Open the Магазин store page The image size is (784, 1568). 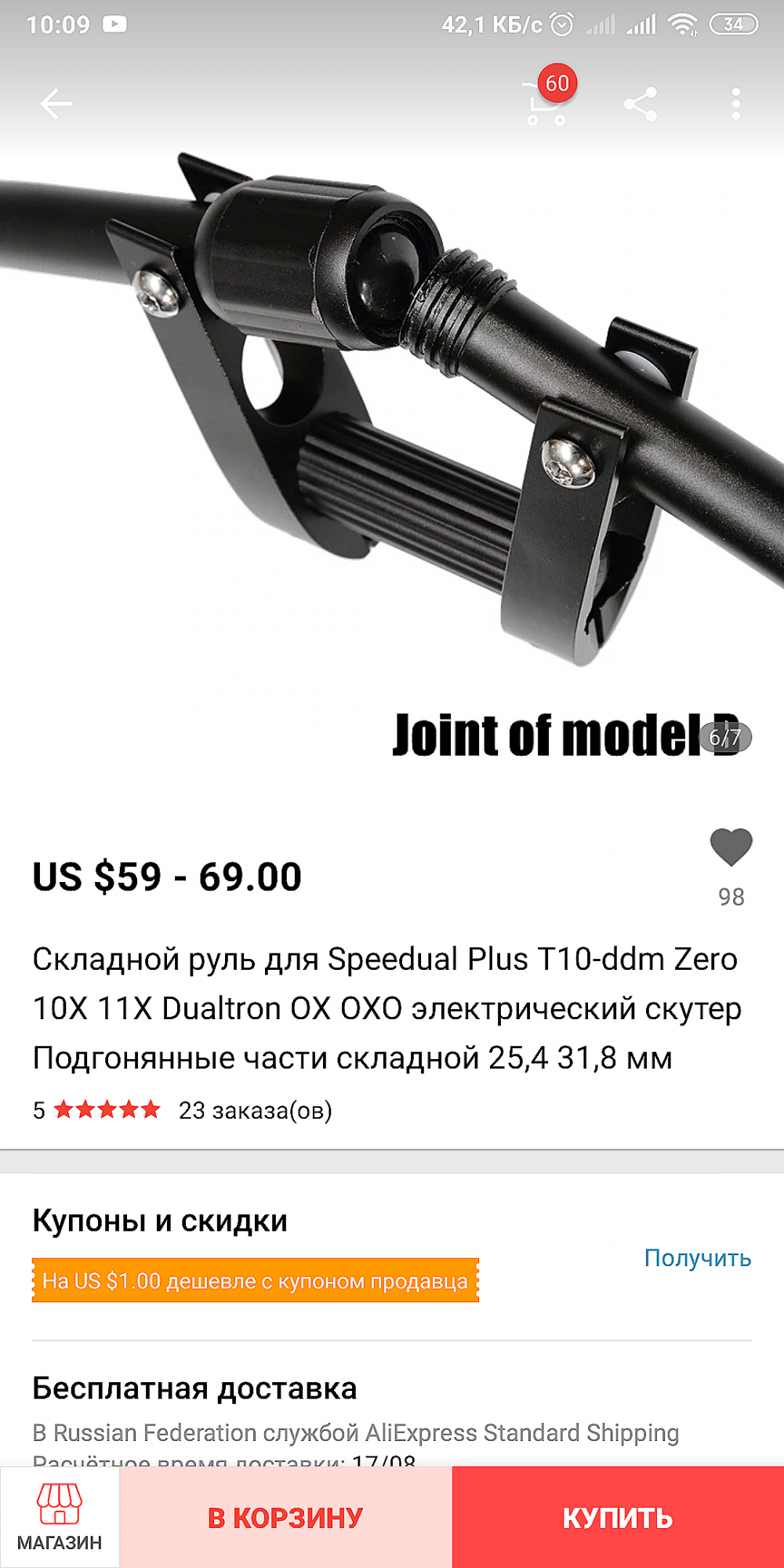60,1517
